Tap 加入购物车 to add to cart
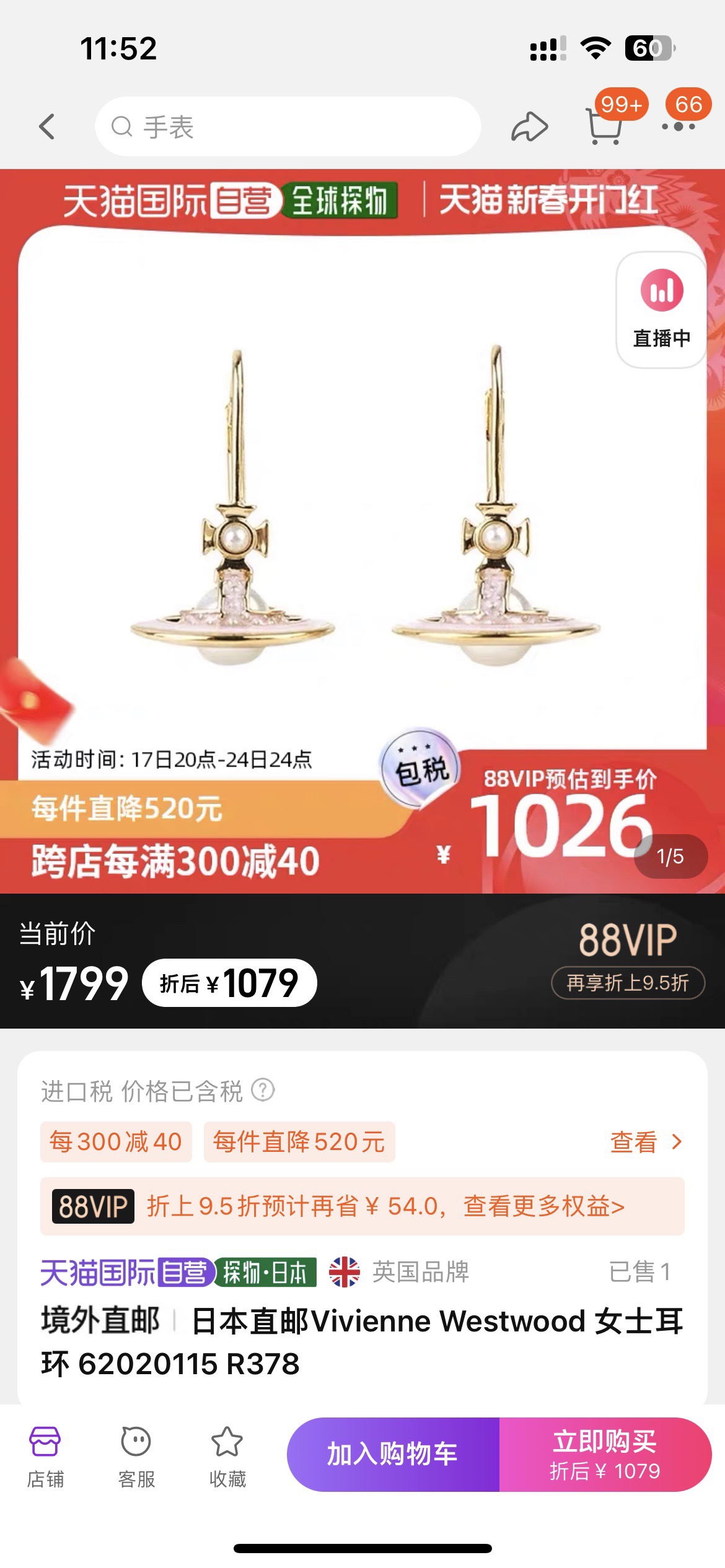Screen dimensions: 725x1568 (x=393, y=1454)
